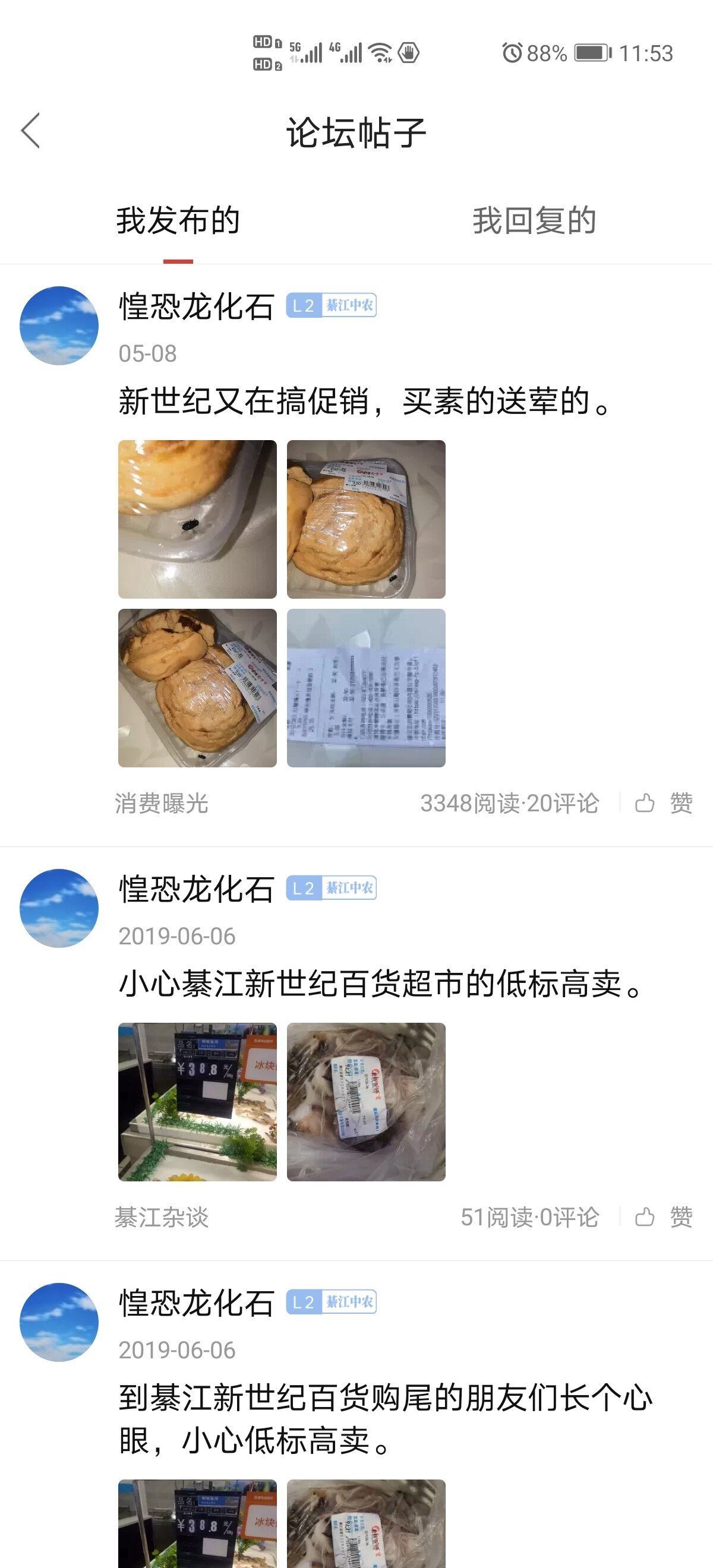Screen dimensions: 713x1568
Task: Open the 綦江杂谈 category tag
Action: pyautogui.click(x=162, y=1218)
